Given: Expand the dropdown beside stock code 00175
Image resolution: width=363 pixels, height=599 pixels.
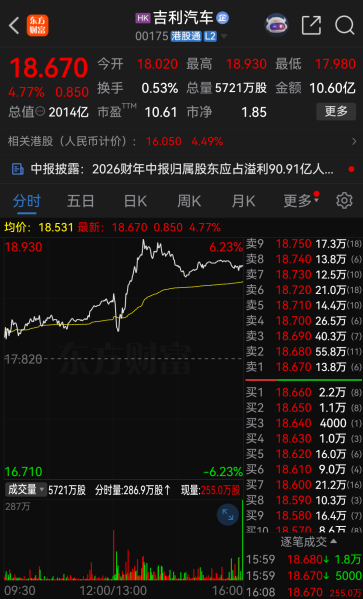Looking at the screenshot, I should click(x=224, y=37).
